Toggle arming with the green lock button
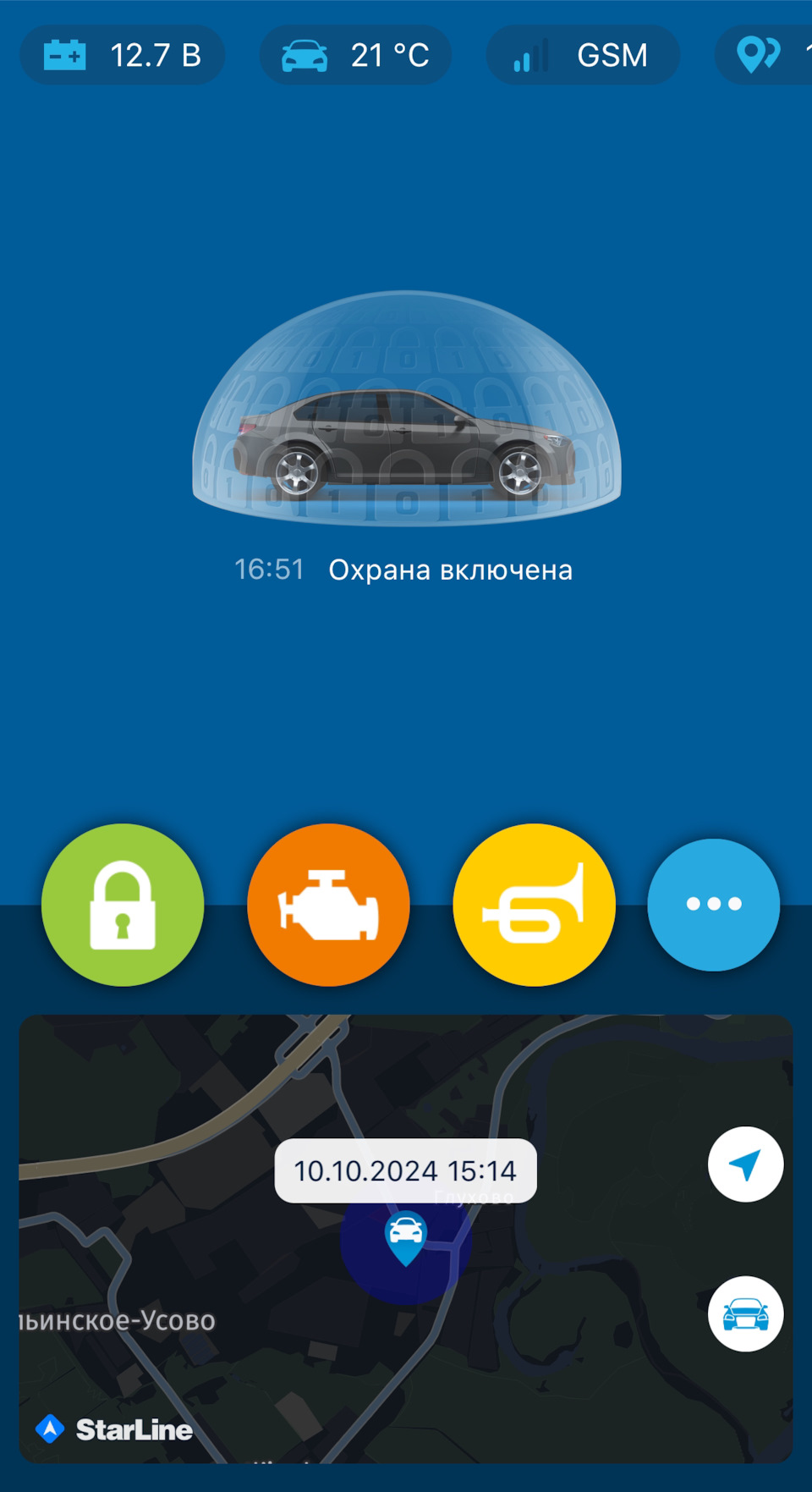Image resolution: width=812 pixels, height=1492 pixels. (x=122, y=905)
